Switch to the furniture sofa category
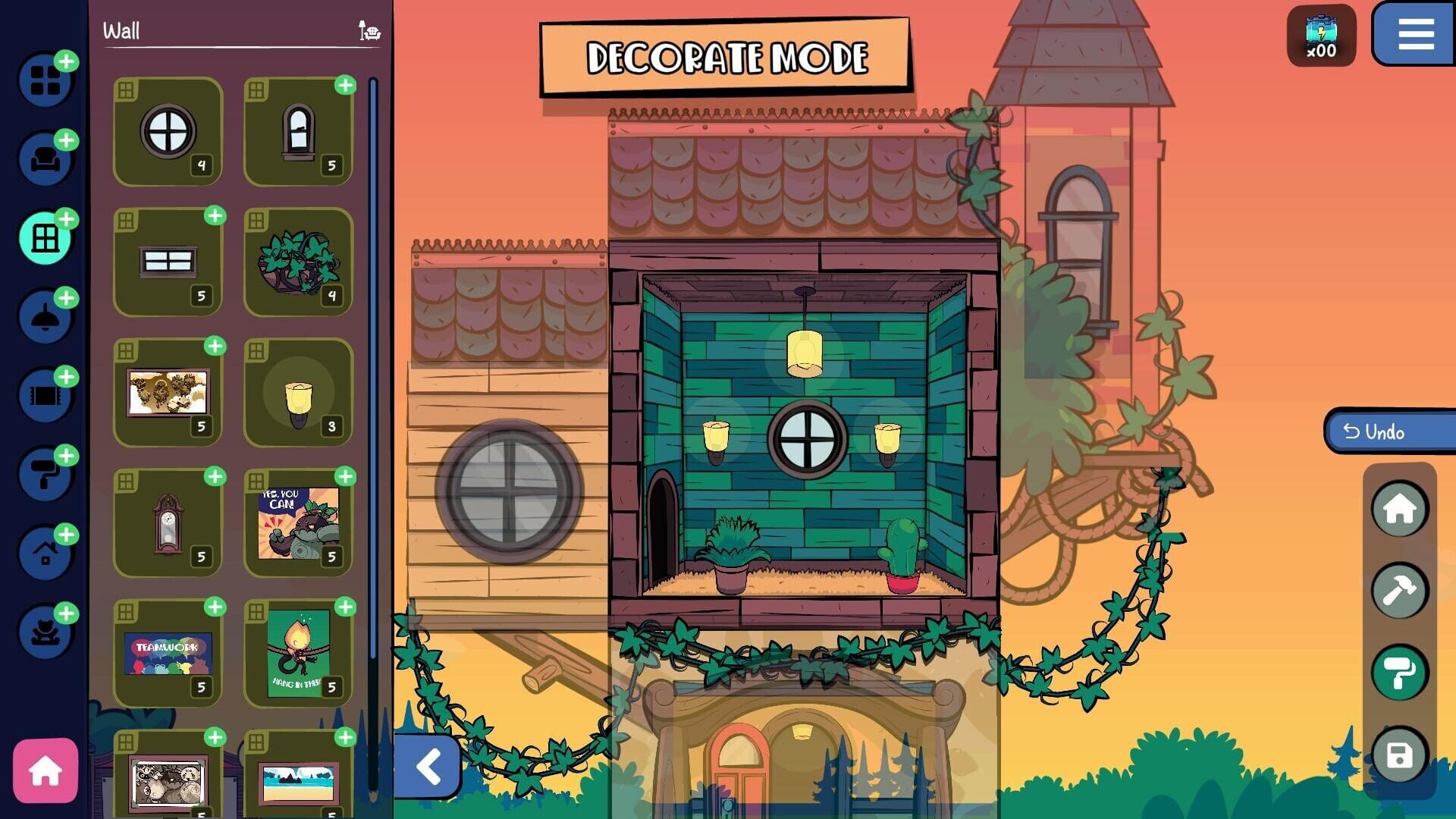This screenshot has height=819, width=1456. pos(45,159)
